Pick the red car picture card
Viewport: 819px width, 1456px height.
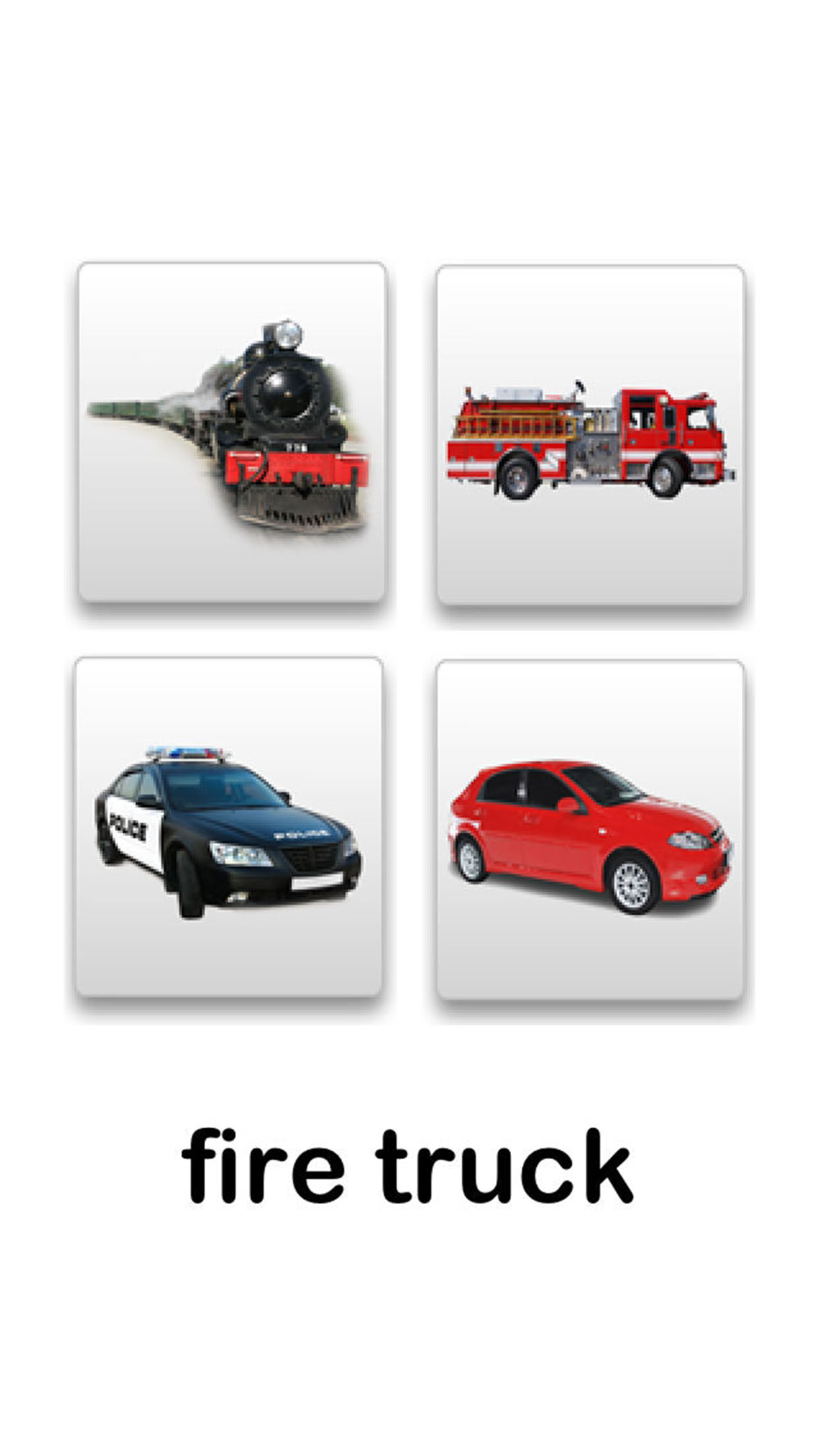(x=590, y=830)
